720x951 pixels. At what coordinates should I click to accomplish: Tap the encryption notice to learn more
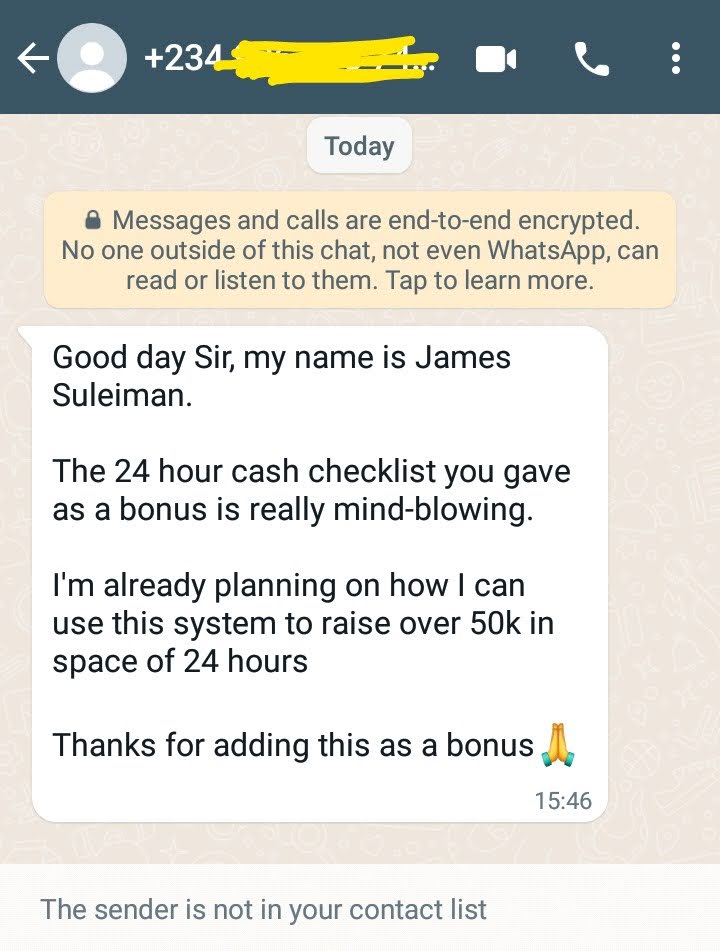click(360, 250)
